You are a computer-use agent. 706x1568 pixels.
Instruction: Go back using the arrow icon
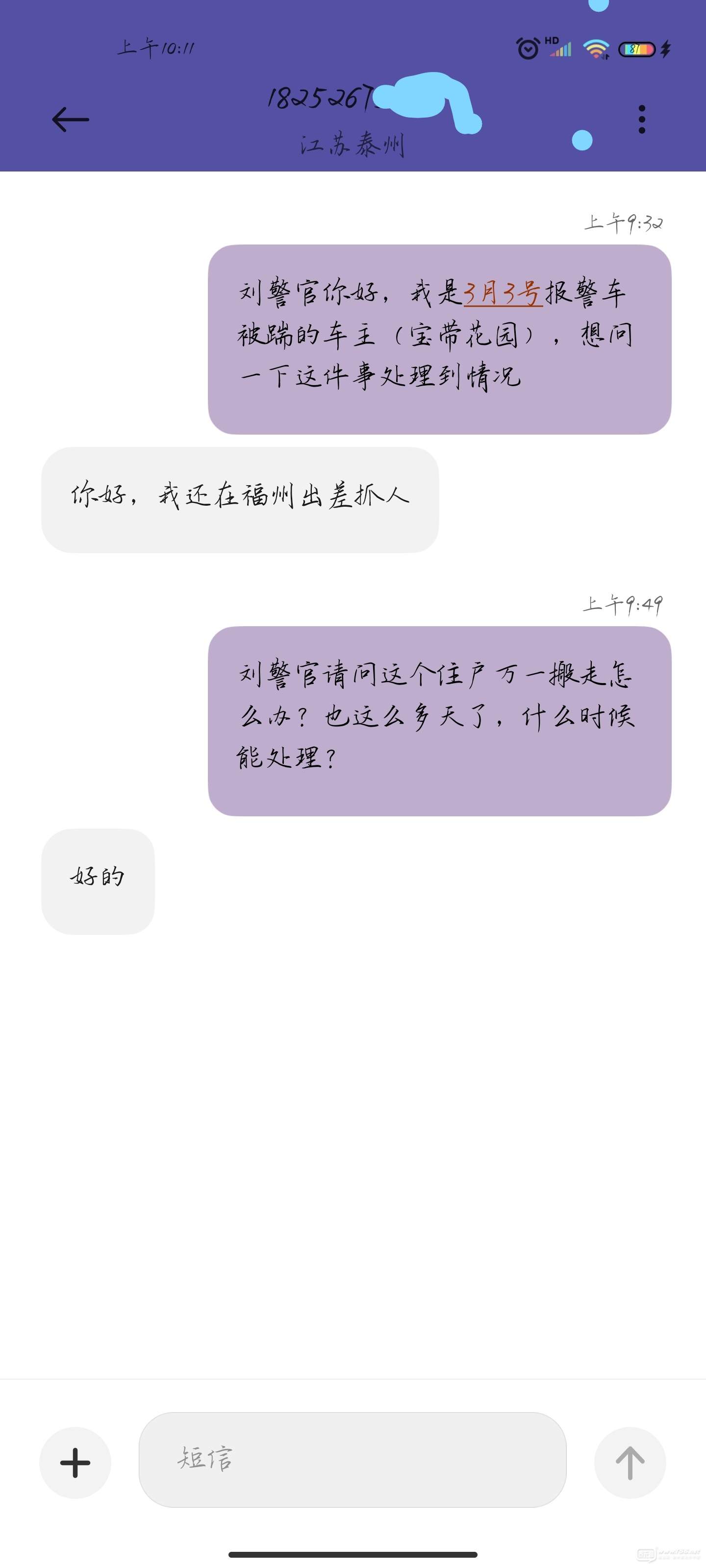click(x=71, y=119)
